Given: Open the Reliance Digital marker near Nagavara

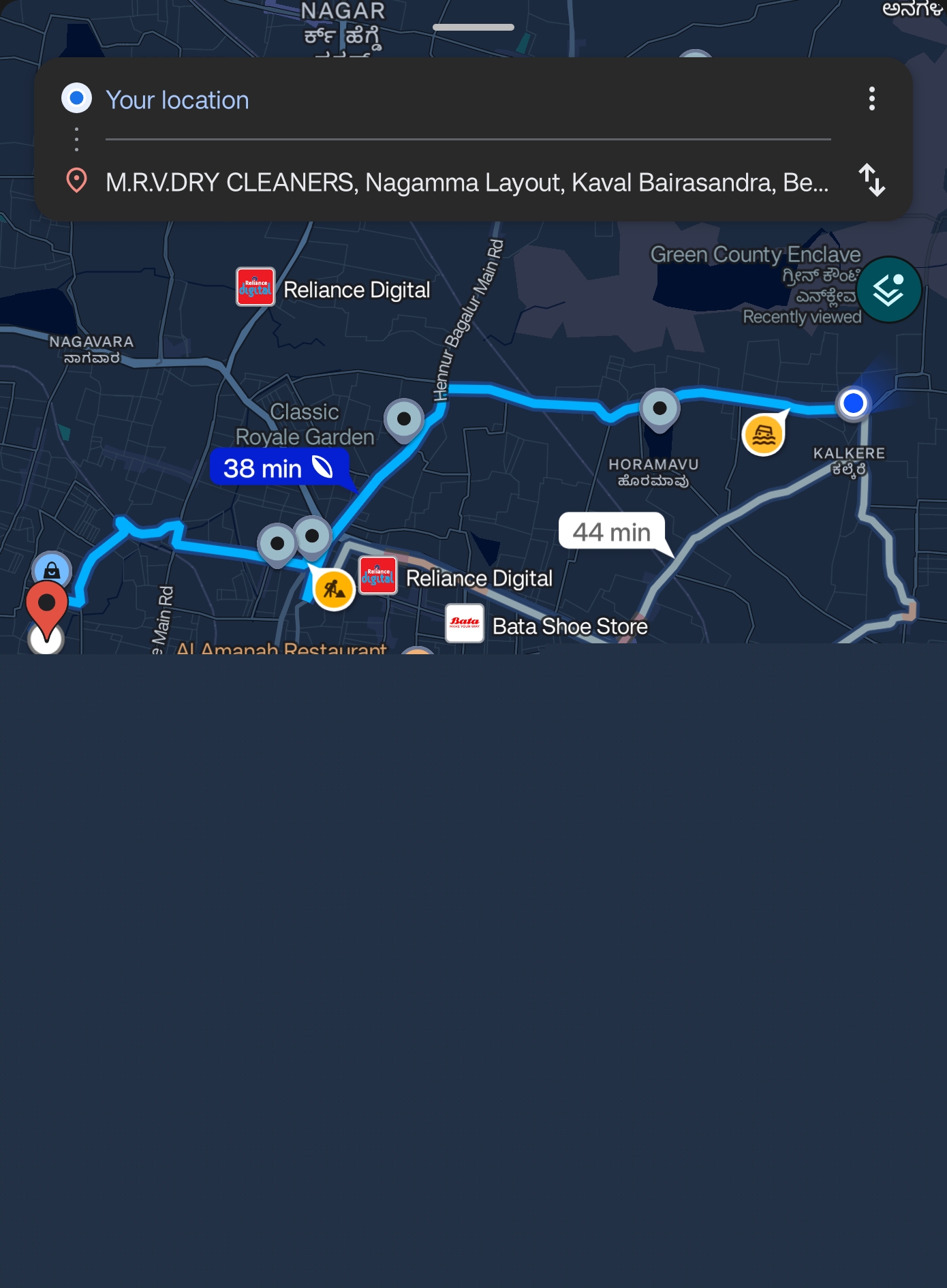Looking at the screenshot, I should tap(255, 287).
